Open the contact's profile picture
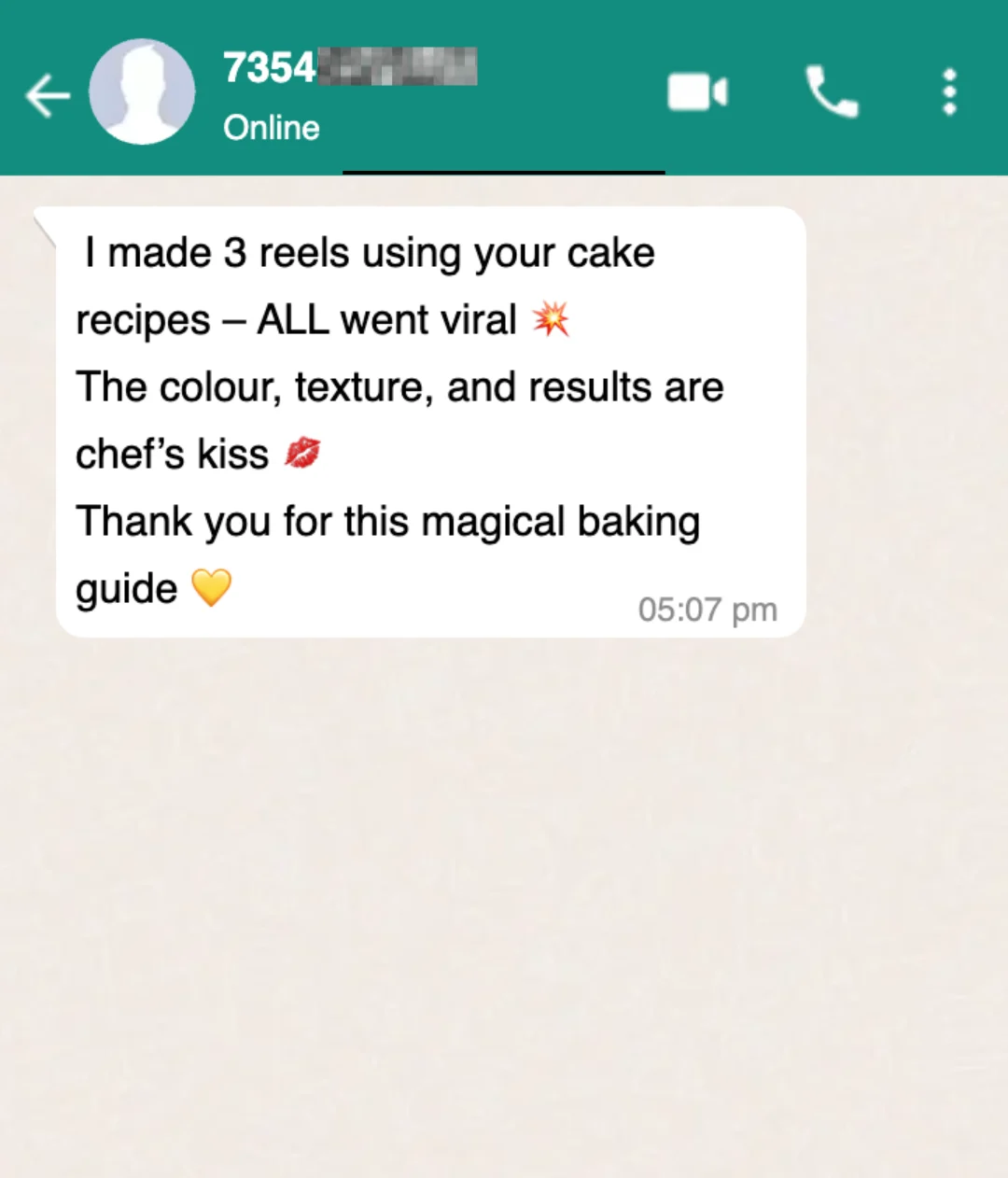This screenshot has width=1008, height=1178. 142,91
